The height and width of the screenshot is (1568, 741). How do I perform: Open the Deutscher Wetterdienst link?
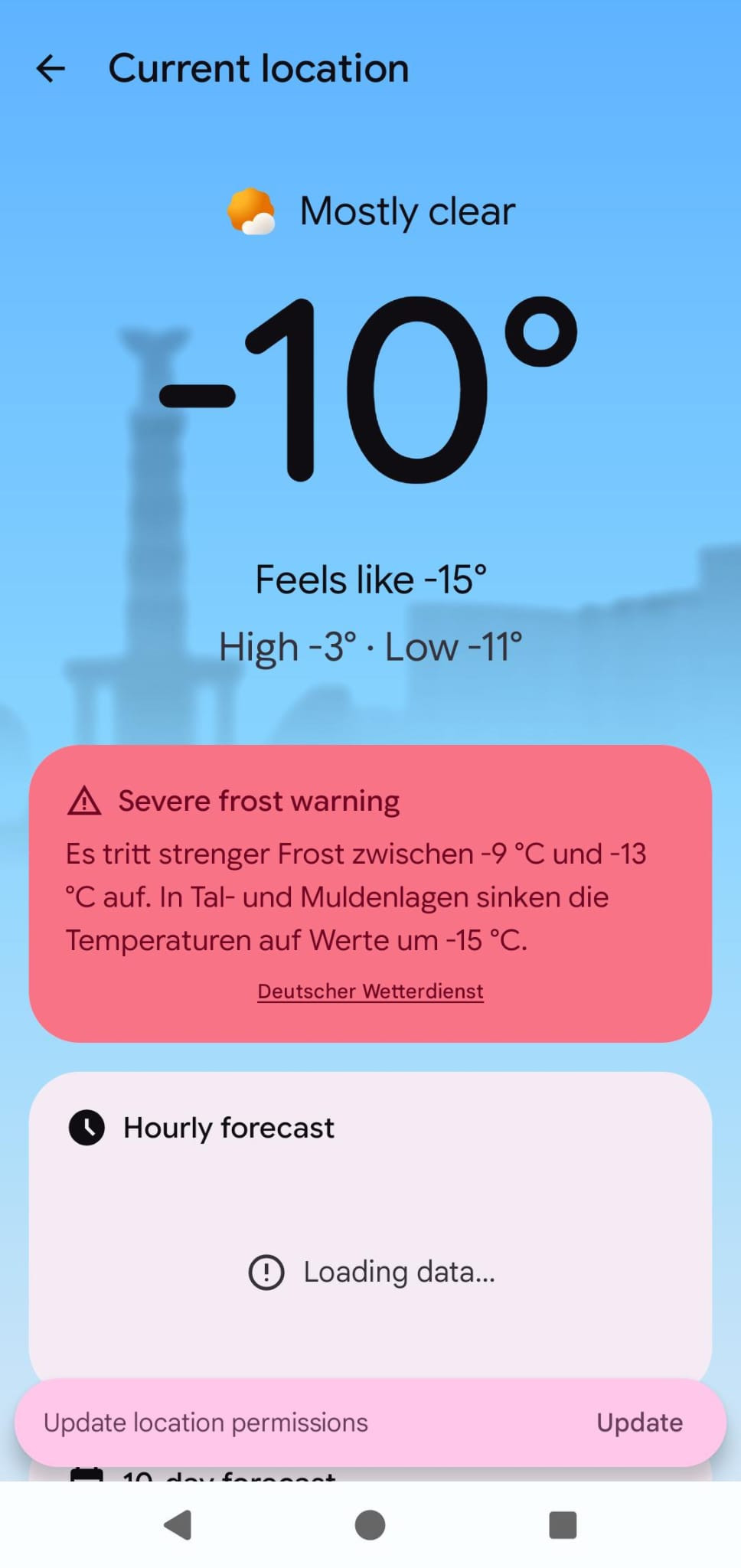(x=370, y=991)
